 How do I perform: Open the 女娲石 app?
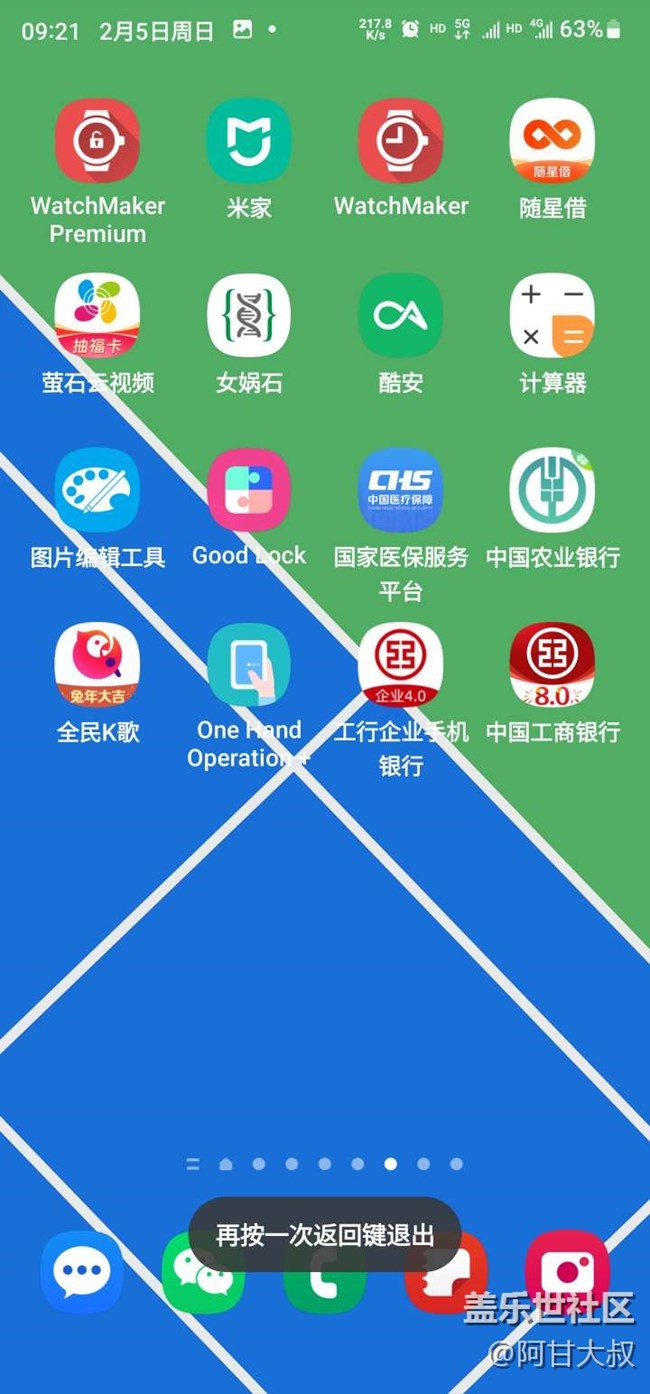(x=249, y=316)
